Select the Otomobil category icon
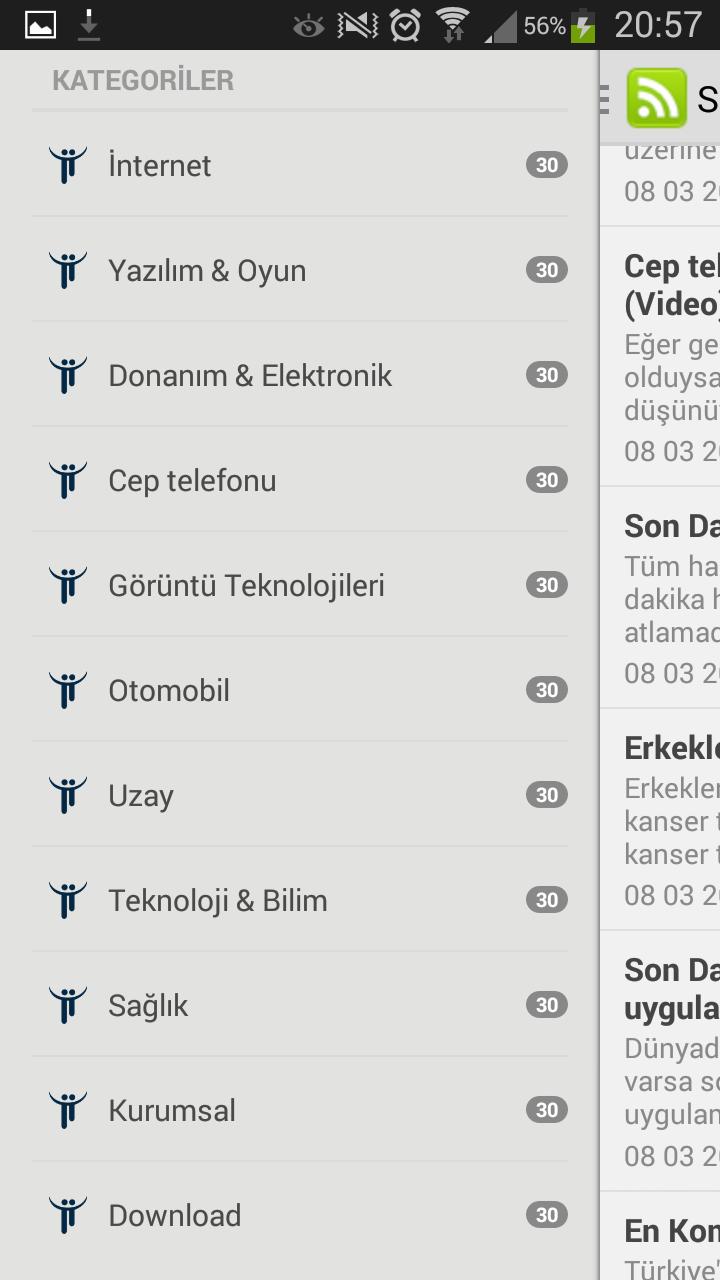Screen dimensions: 720x1280 click(x=67, y=689)
